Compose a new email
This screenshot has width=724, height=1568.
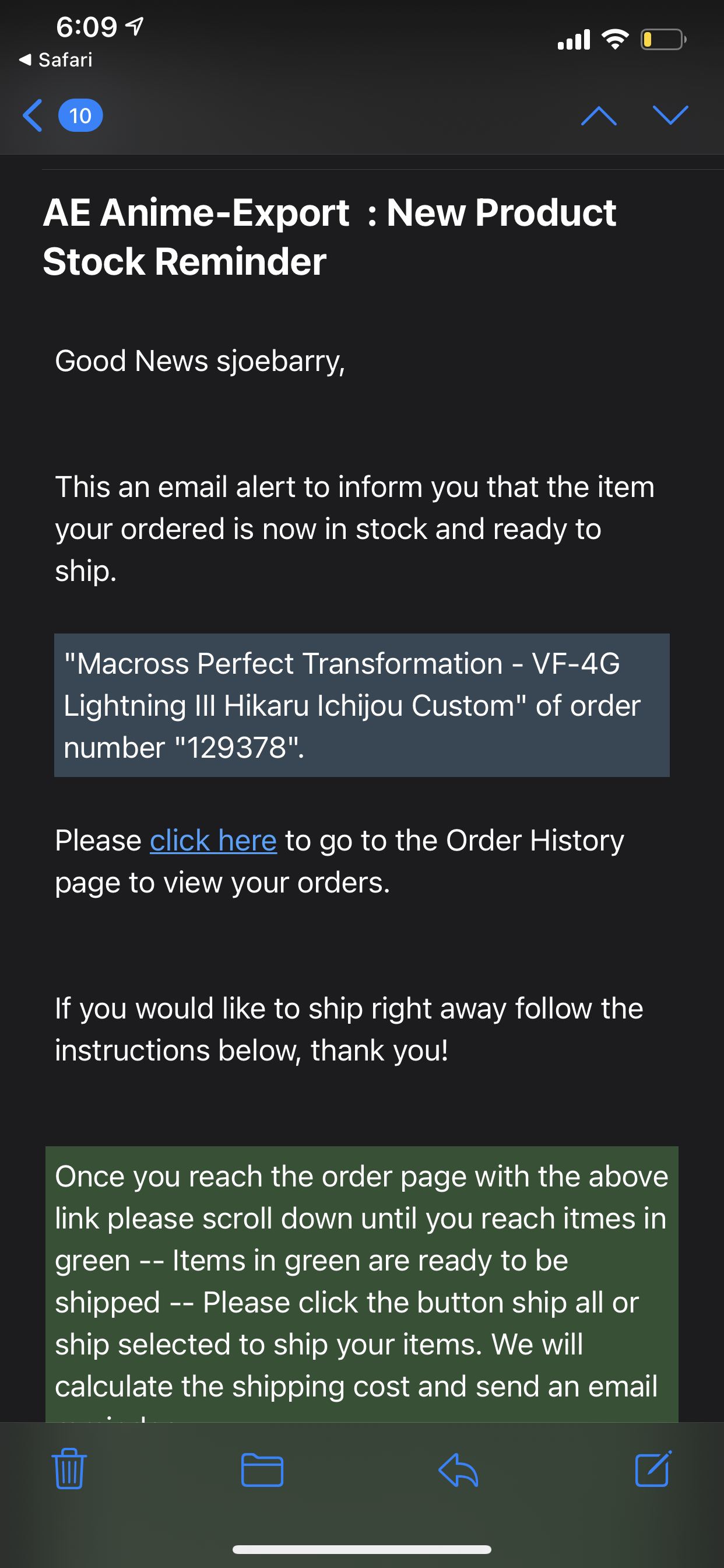click(653, 1468)
